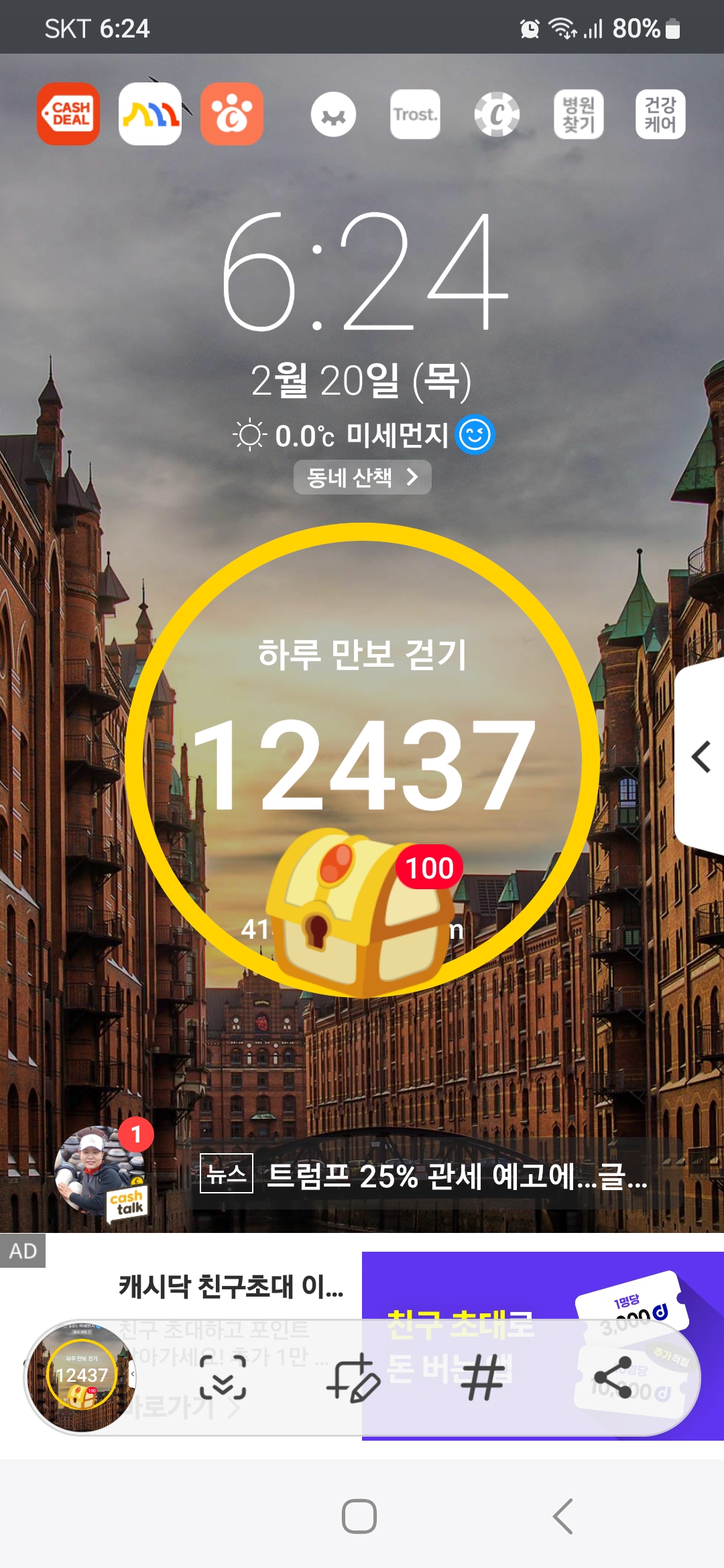Open the coin C icon shortcut
Screen dimensions: 724x1568
[497, 115]
